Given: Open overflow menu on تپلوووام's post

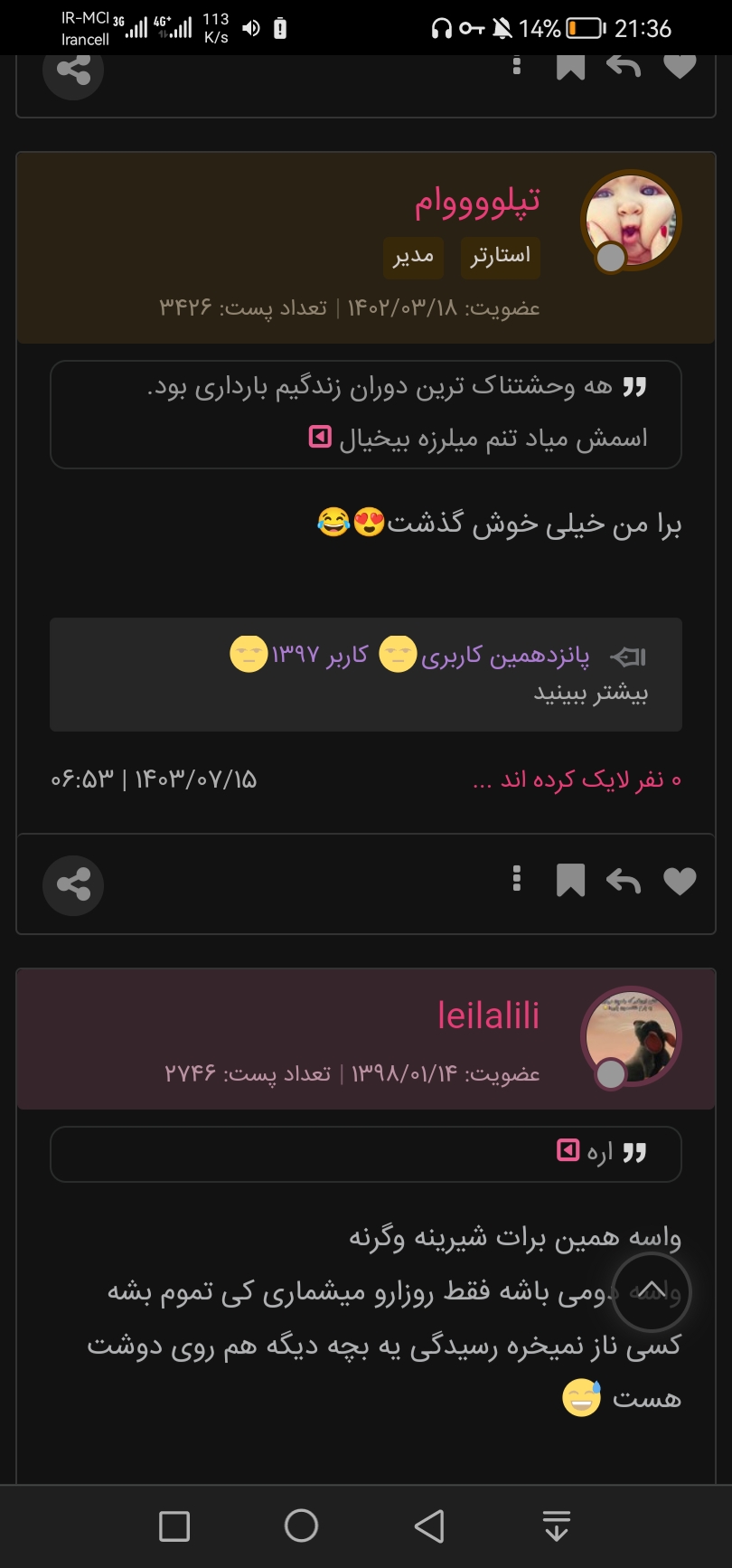Looking at the screenshot, I should pos(516,879).
